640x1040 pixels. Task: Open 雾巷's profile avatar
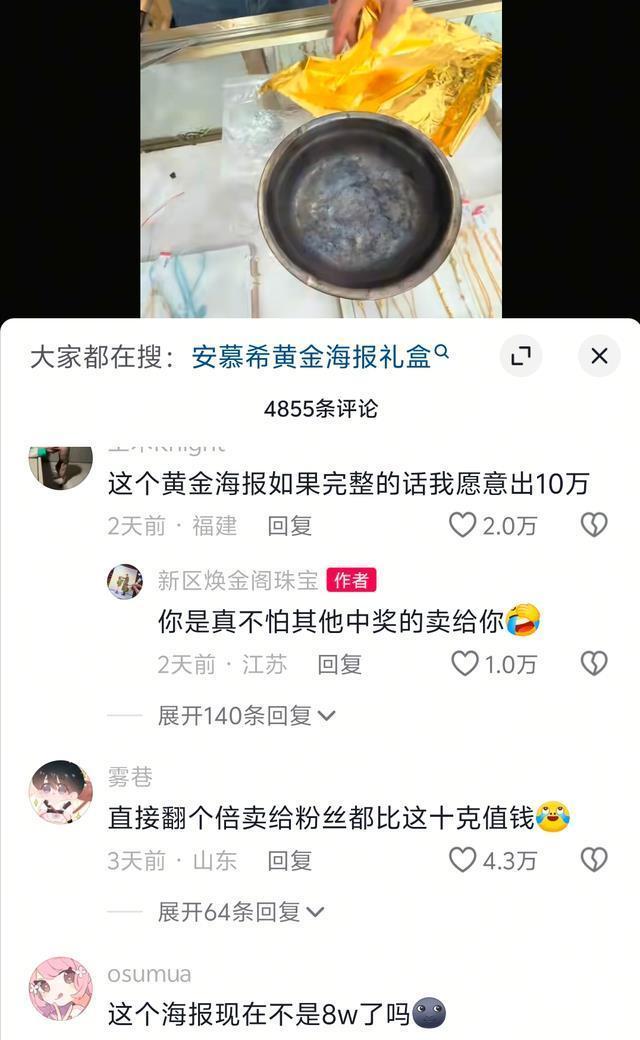60,792
